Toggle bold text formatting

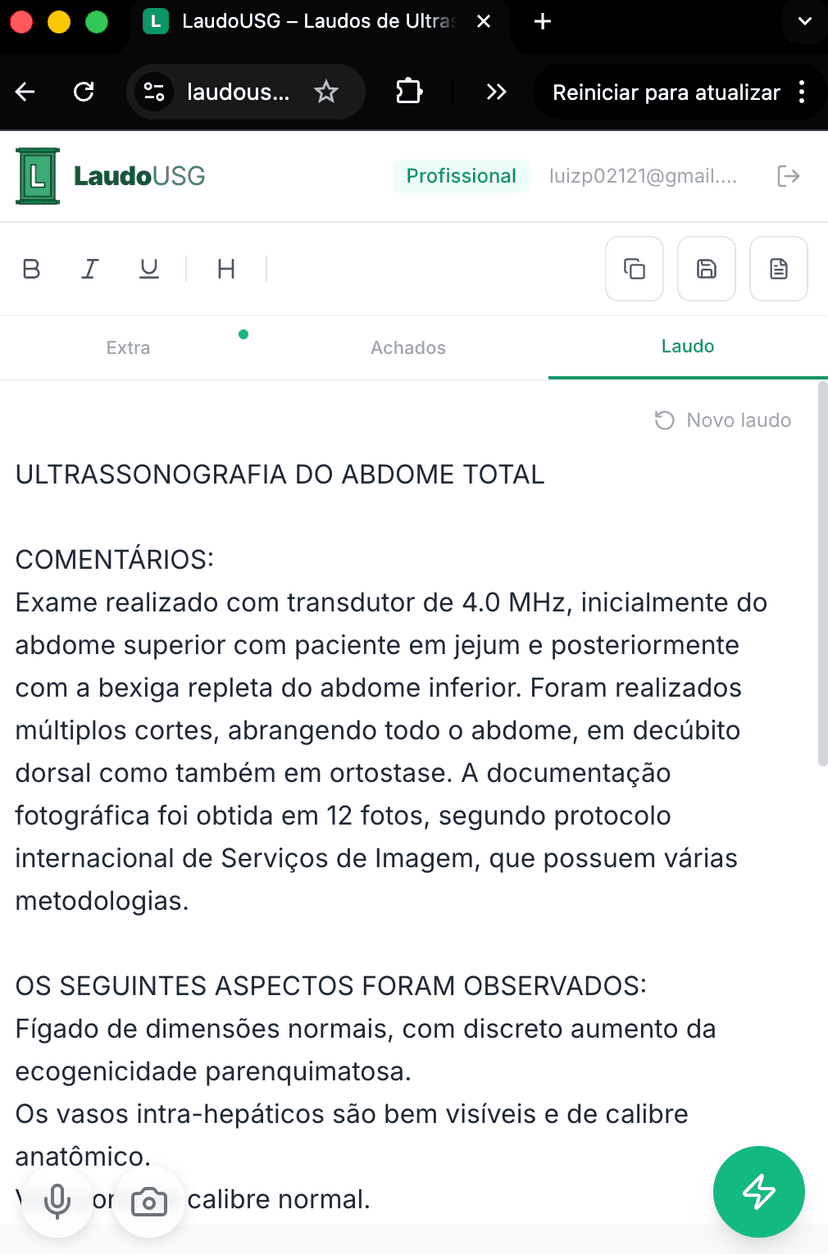pos(31,268)
